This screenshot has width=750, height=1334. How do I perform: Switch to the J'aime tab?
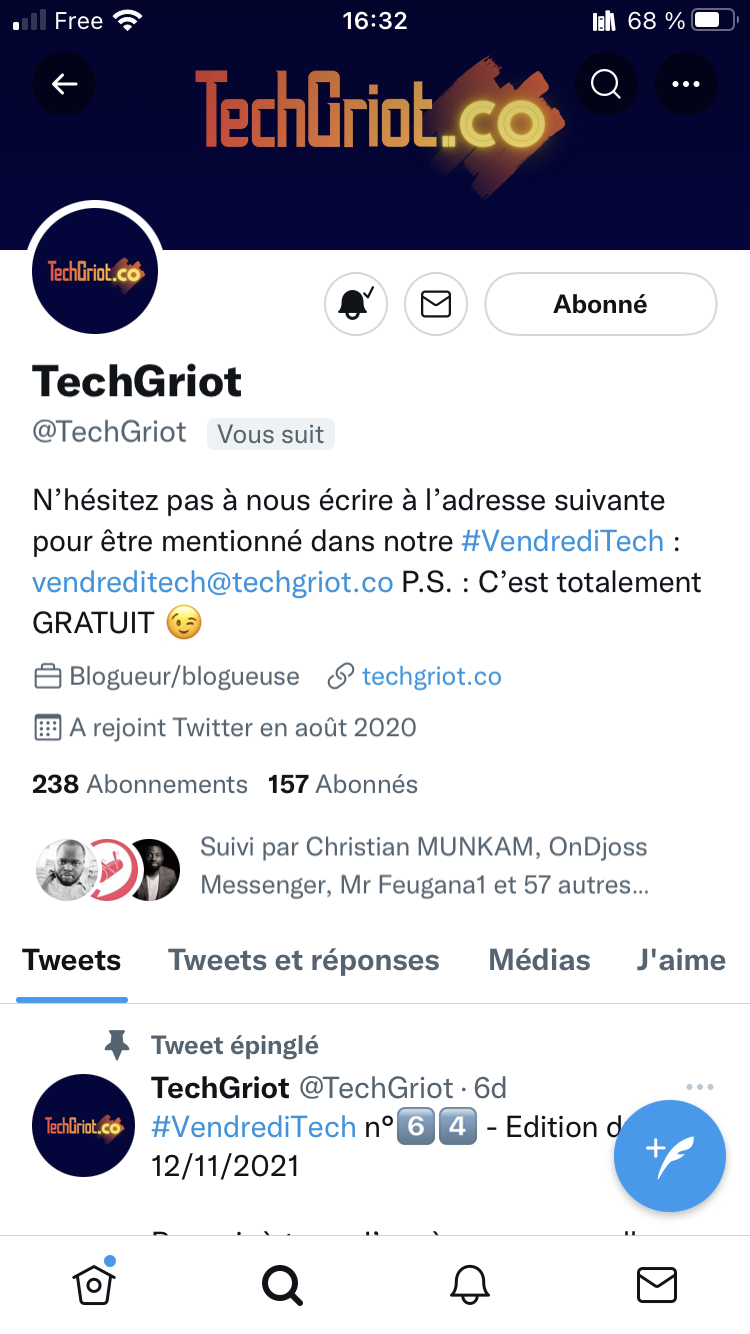pos(681,960)
